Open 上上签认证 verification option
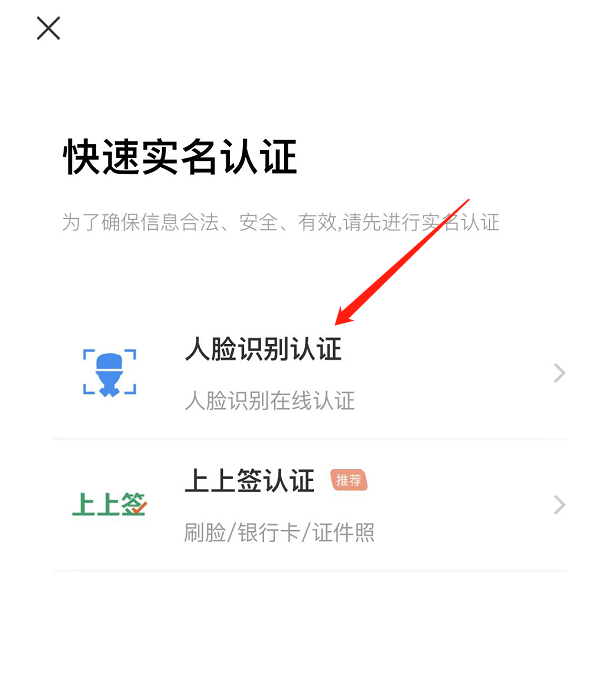This screenshot has width=611, height=675. [x=310, y=505]
